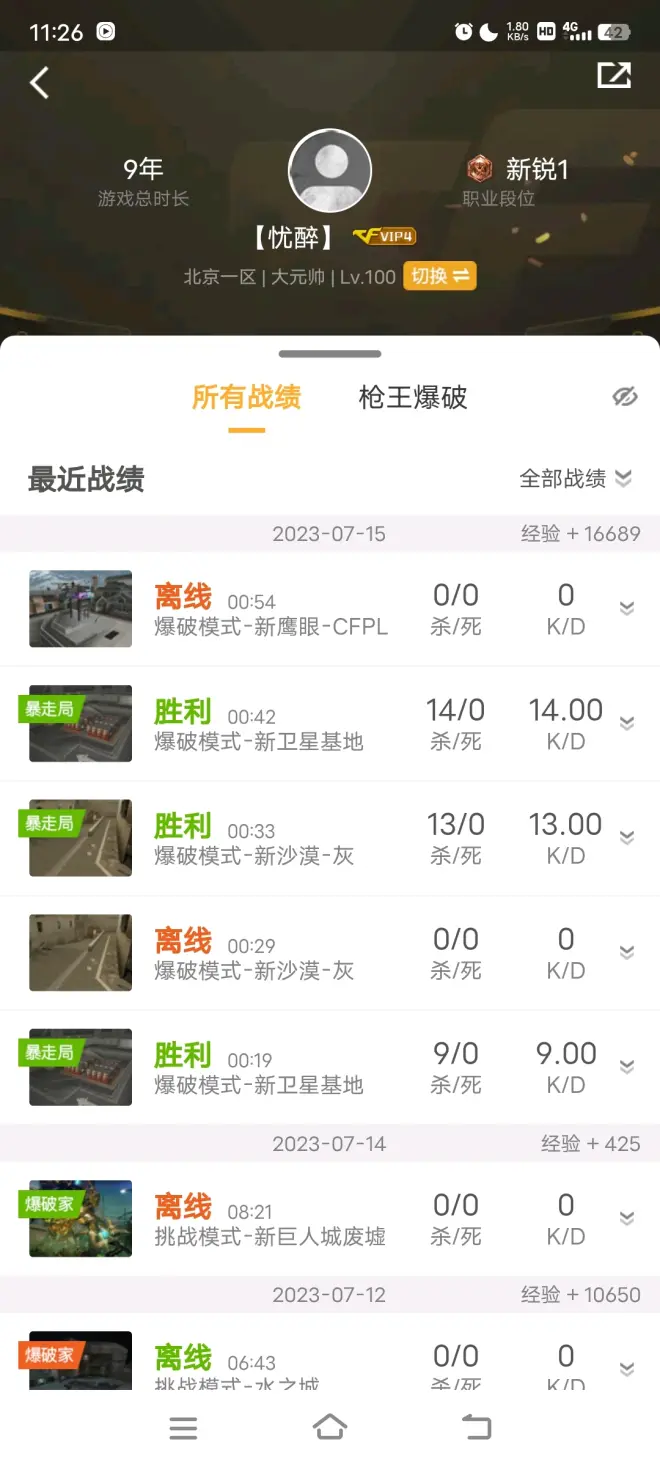Open recent apps from navigation bar
This screenshot has width=660, height=1467.
click(x=183, y=1428)
